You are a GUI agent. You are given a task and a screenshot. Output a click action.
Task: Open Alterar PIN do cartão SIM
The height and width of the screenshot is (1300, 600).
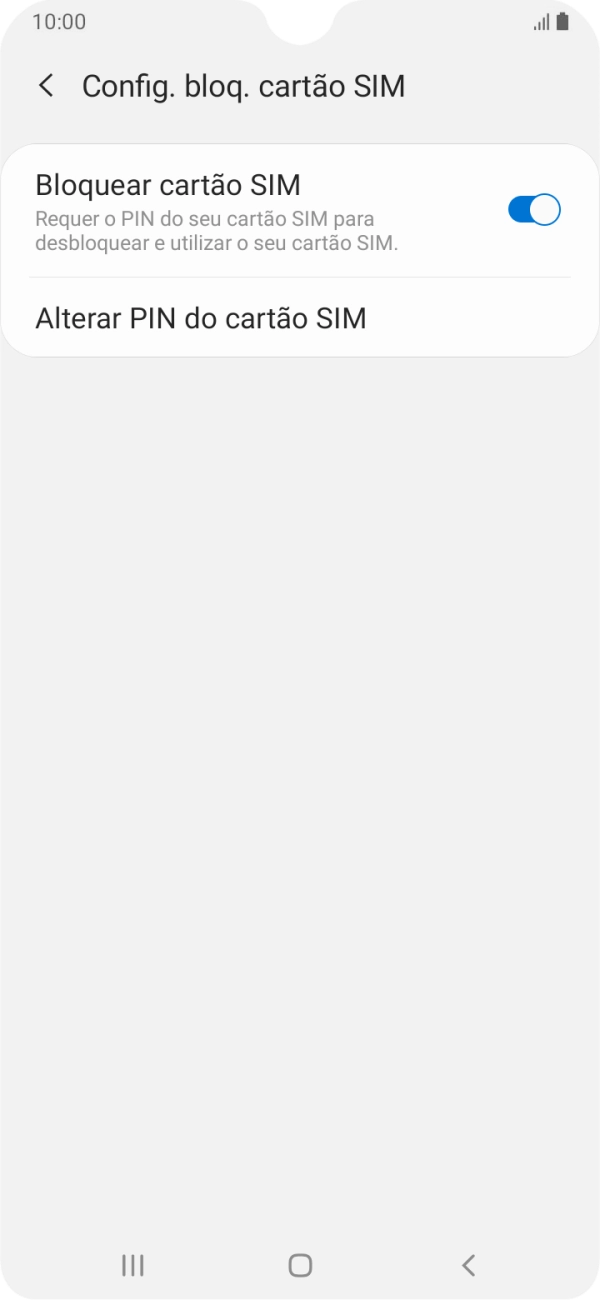click(200, 318)
